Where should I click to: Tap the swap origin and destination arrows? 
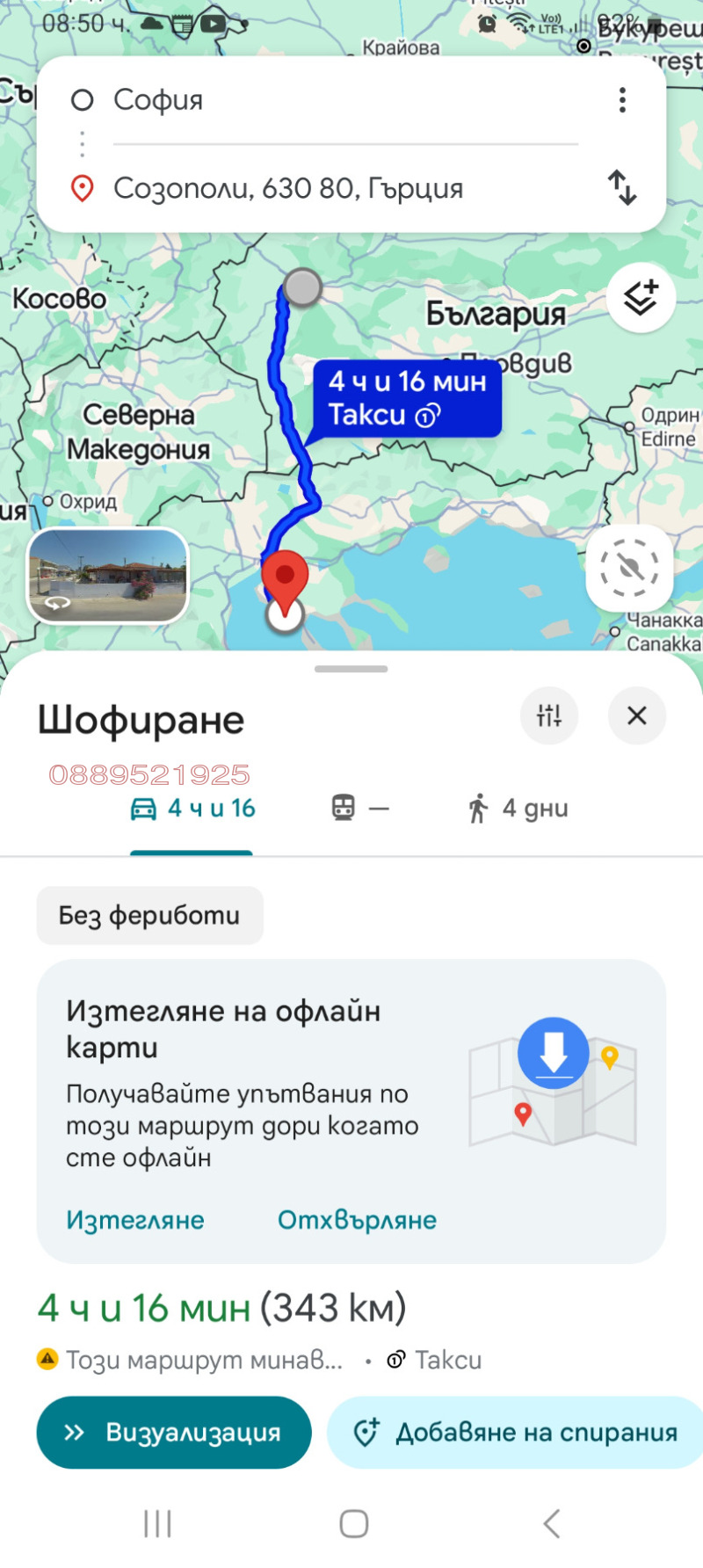click(623, 187)
